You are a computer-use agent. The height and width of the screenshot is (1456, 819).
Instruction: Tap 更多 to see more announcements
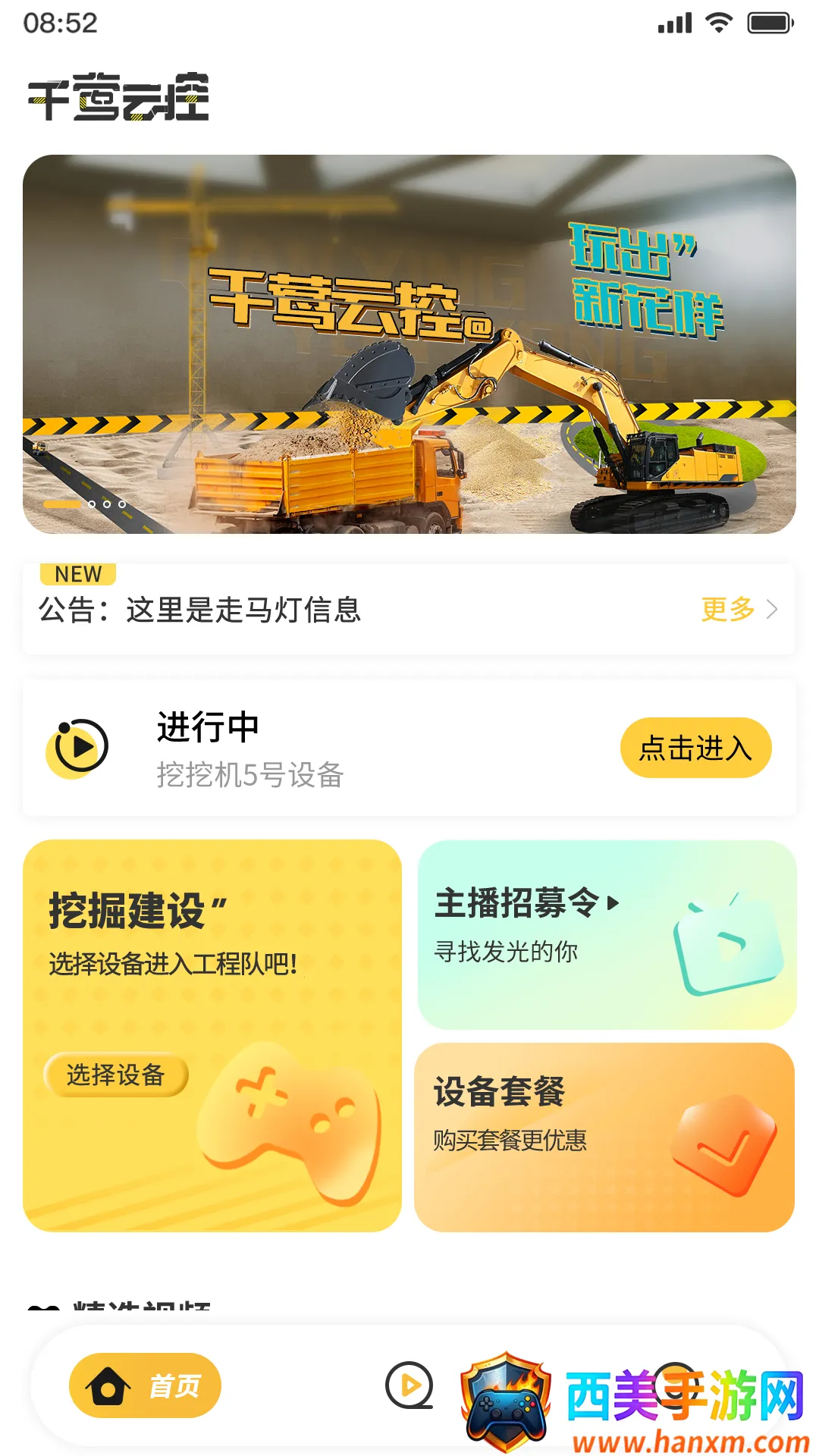[x=739, y=609]
